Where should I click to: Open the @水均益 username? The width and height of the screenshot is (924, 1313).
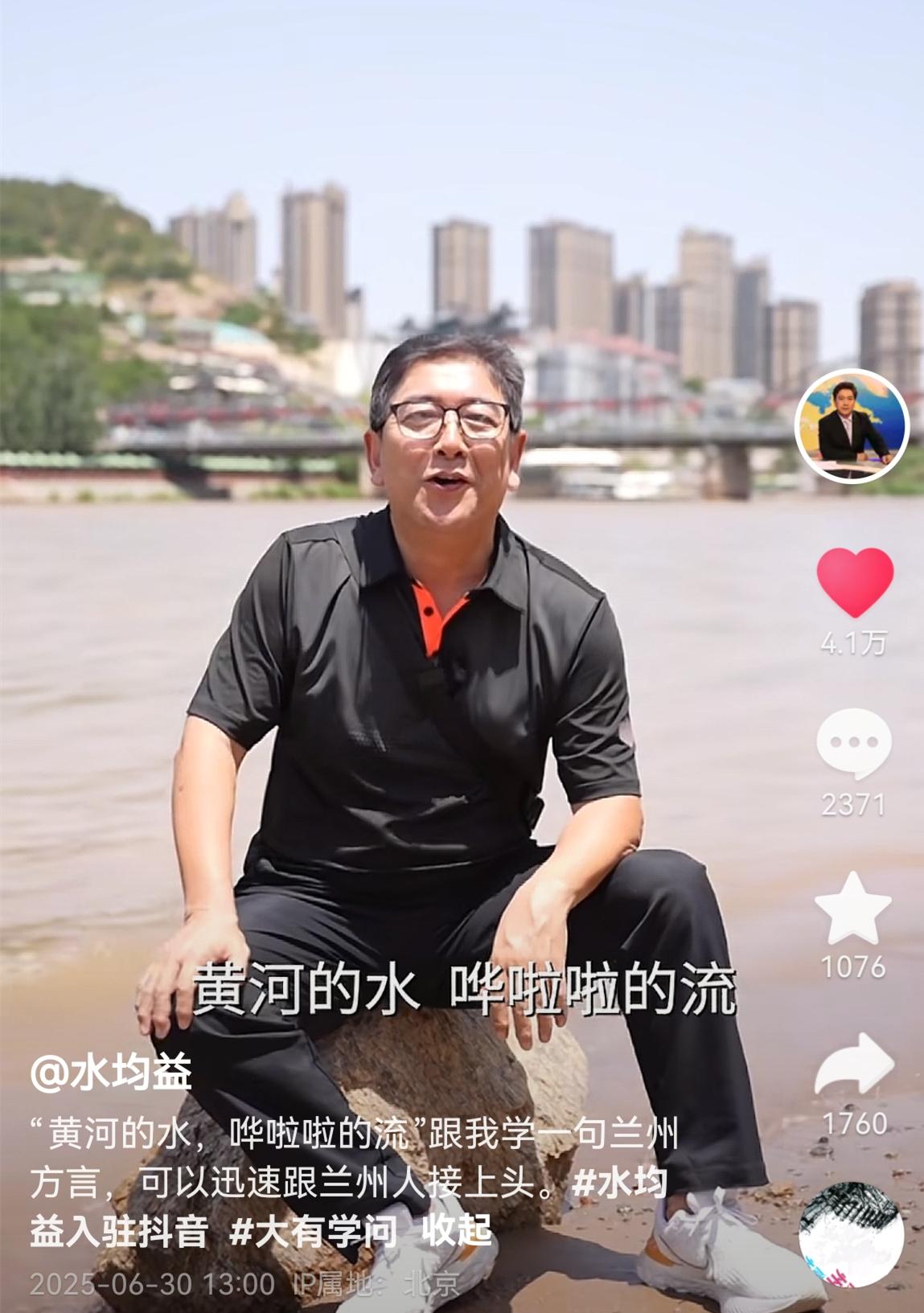111,1072
